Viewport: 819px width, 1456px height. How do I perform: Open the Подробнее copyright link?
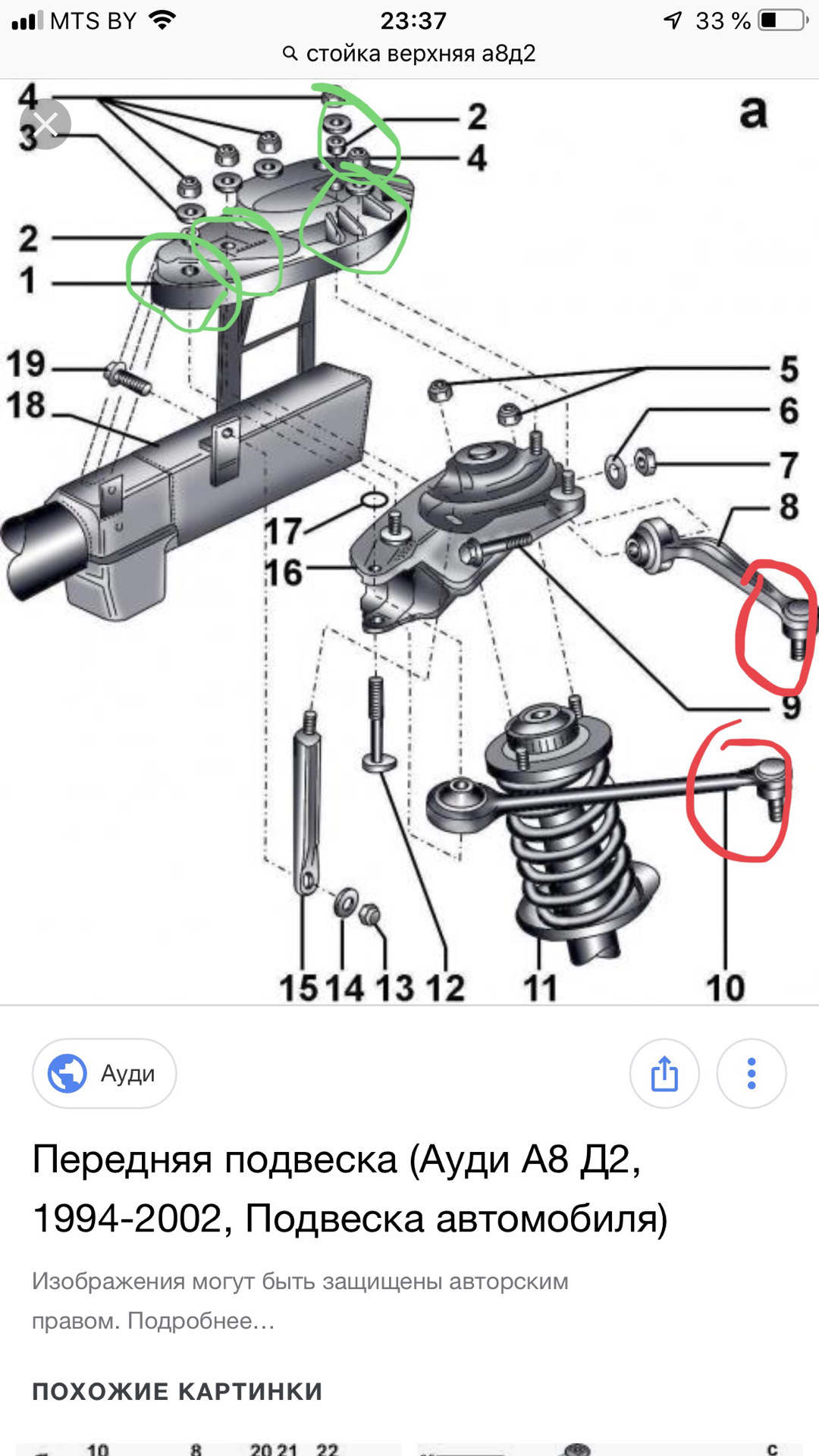pyautogui.click(x=200, y=1321)
